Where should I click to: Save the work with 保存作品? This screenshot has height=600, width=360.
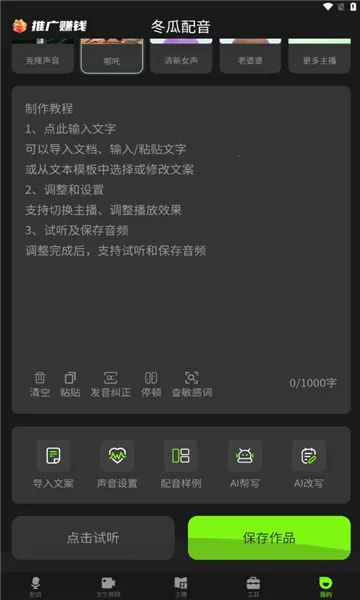(269, 538)
